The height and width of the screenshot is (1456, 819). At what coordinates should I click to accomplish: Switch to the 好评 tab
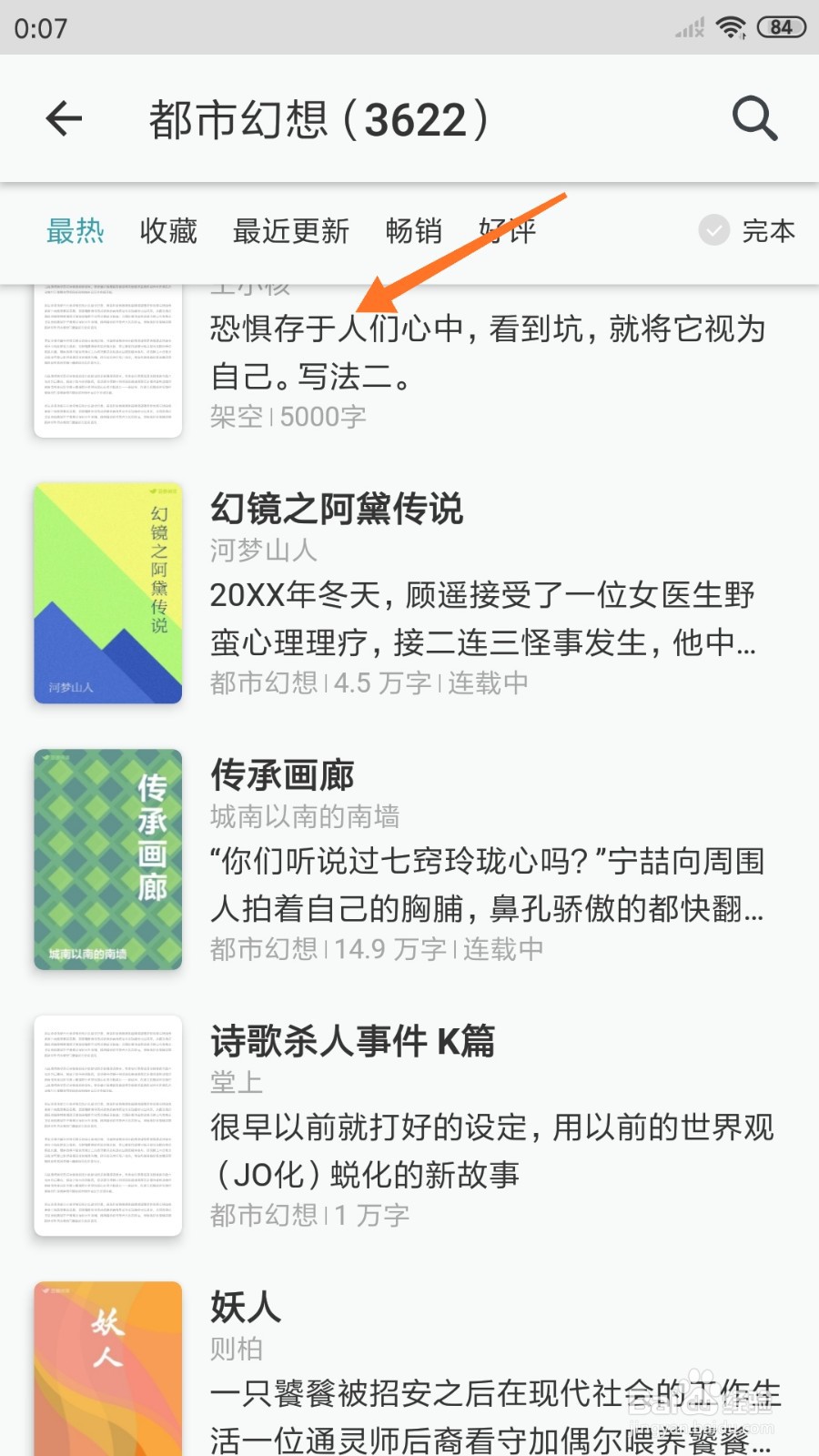pos(506,232)
